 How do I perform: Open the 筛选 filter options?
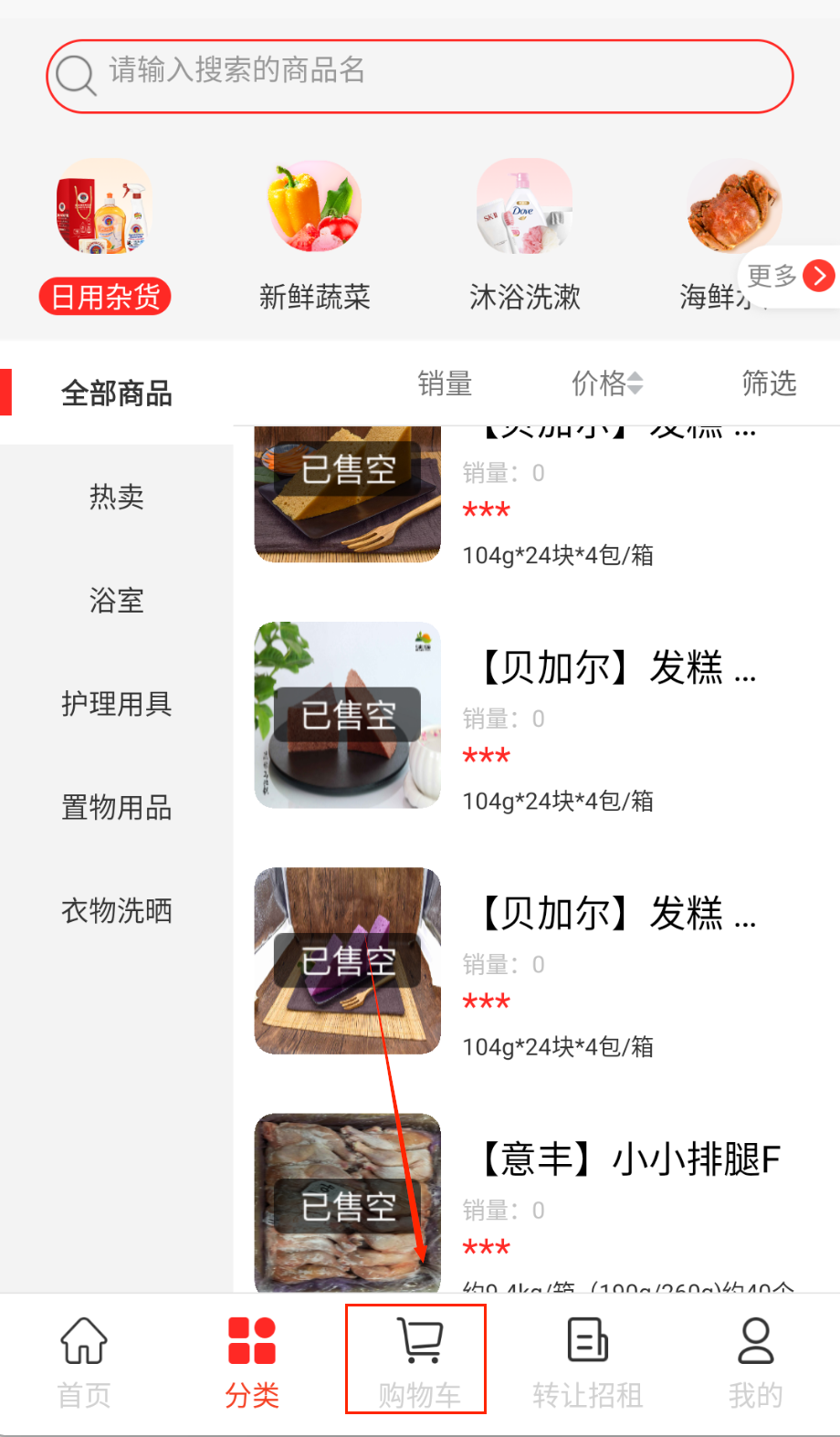[769, 383]
